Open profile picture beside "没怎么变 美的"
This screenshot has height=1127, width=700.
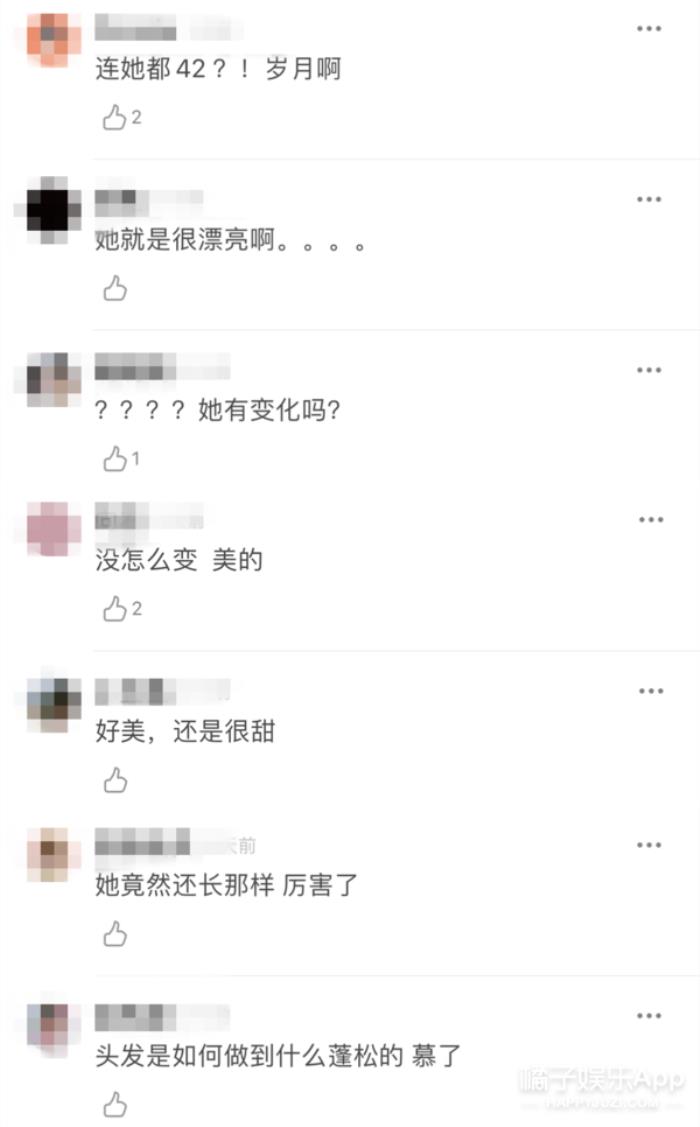click(54, 529)
